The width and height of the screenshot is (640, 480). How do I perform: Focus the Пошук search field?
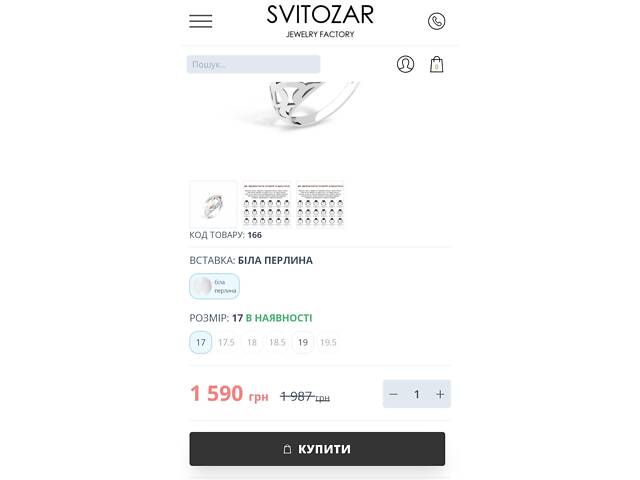(253, 64)
